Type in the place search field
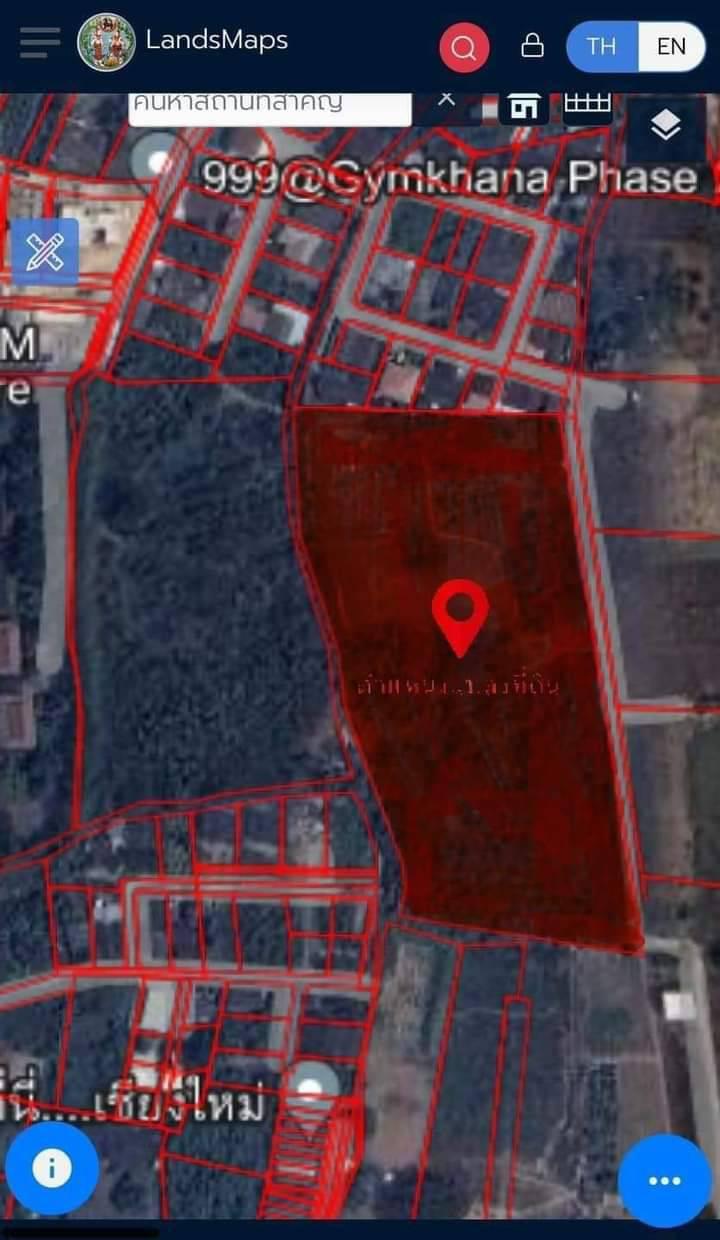The width and height of the screenshot is (720, 1240). click(270, 106)
